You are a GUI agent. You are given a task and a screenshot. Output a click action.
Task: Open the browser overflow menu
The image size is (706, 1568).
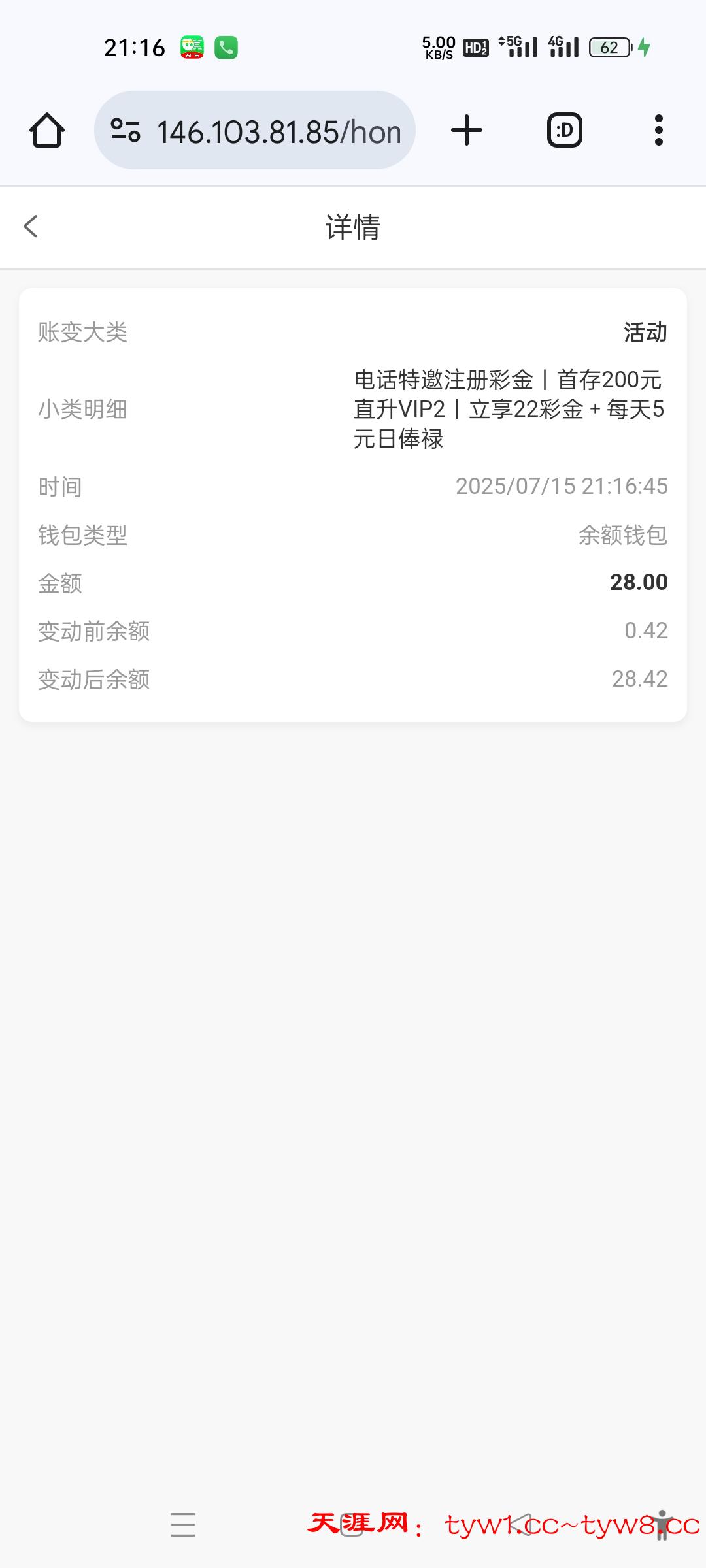(658, 131)
